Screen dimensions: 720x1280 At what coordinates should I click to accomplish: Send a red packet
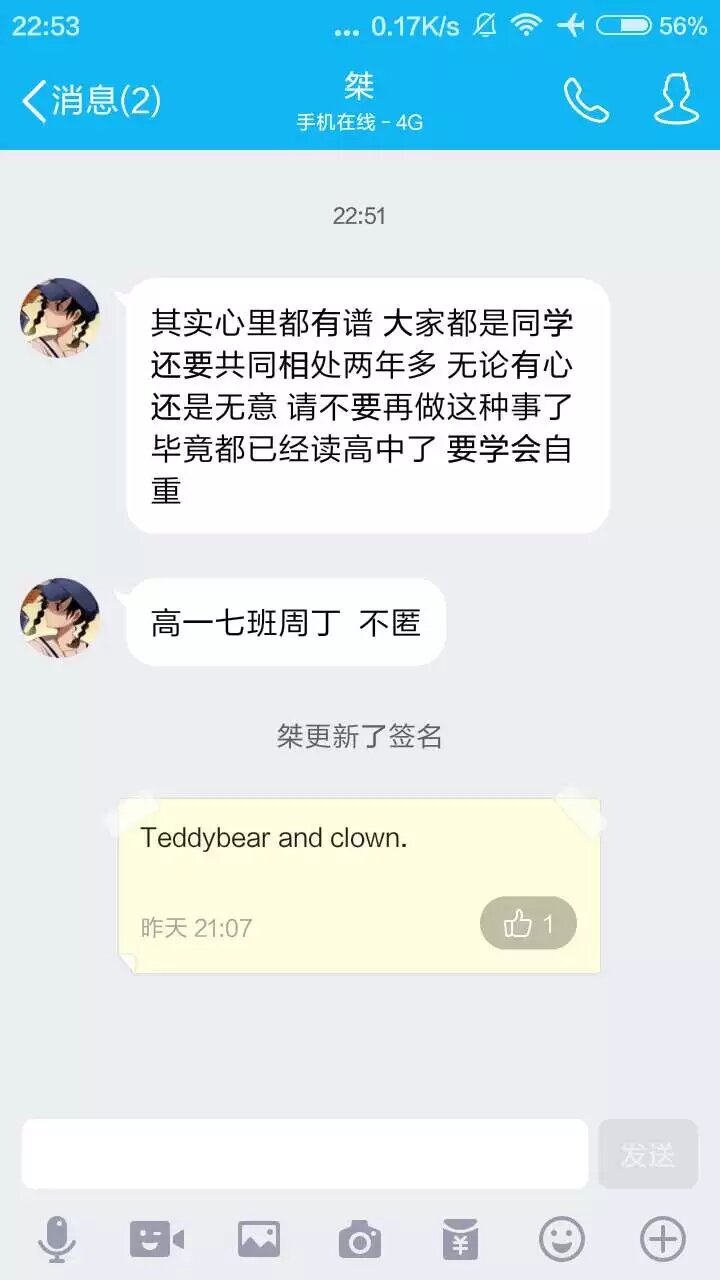460,1240
